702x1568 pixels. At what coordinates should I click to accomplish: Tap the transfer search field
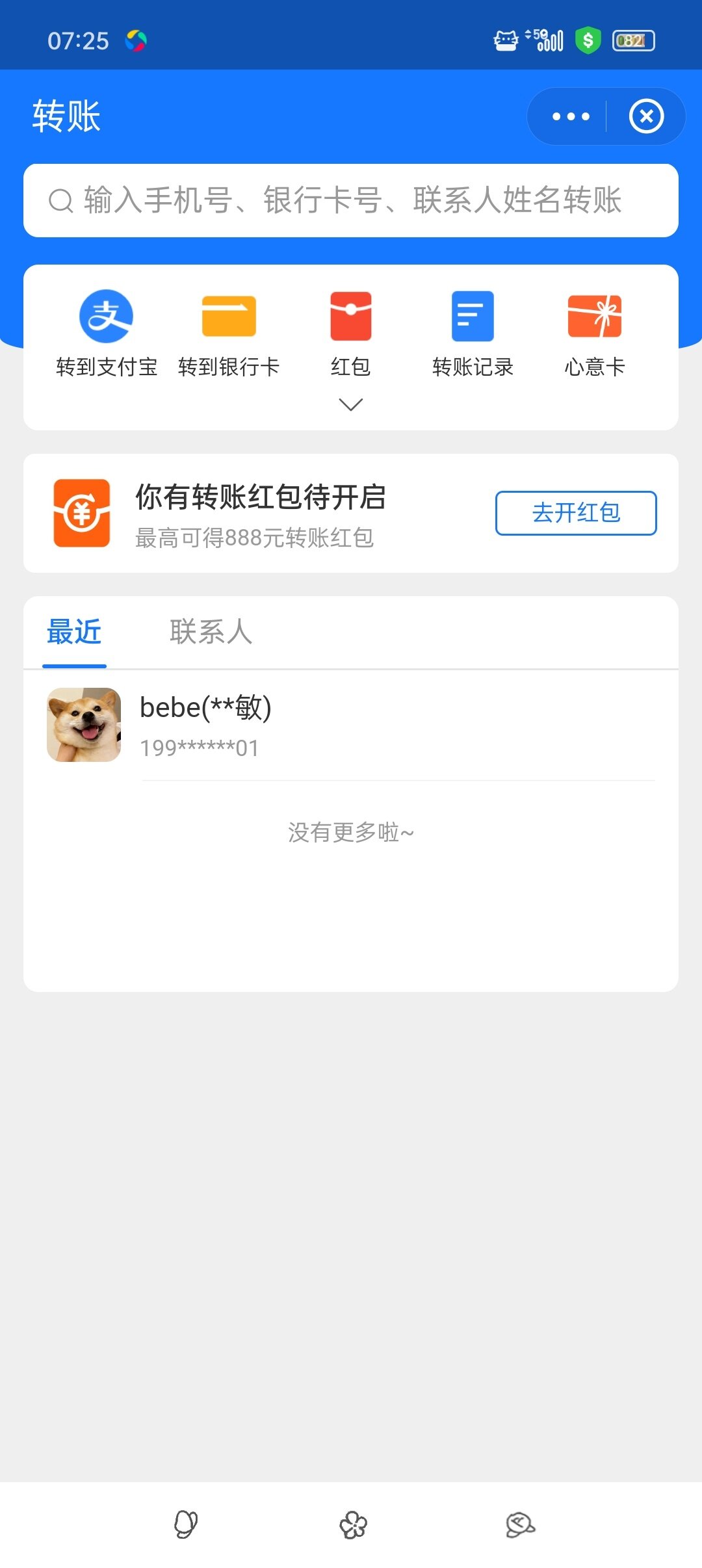coord(351,200)
